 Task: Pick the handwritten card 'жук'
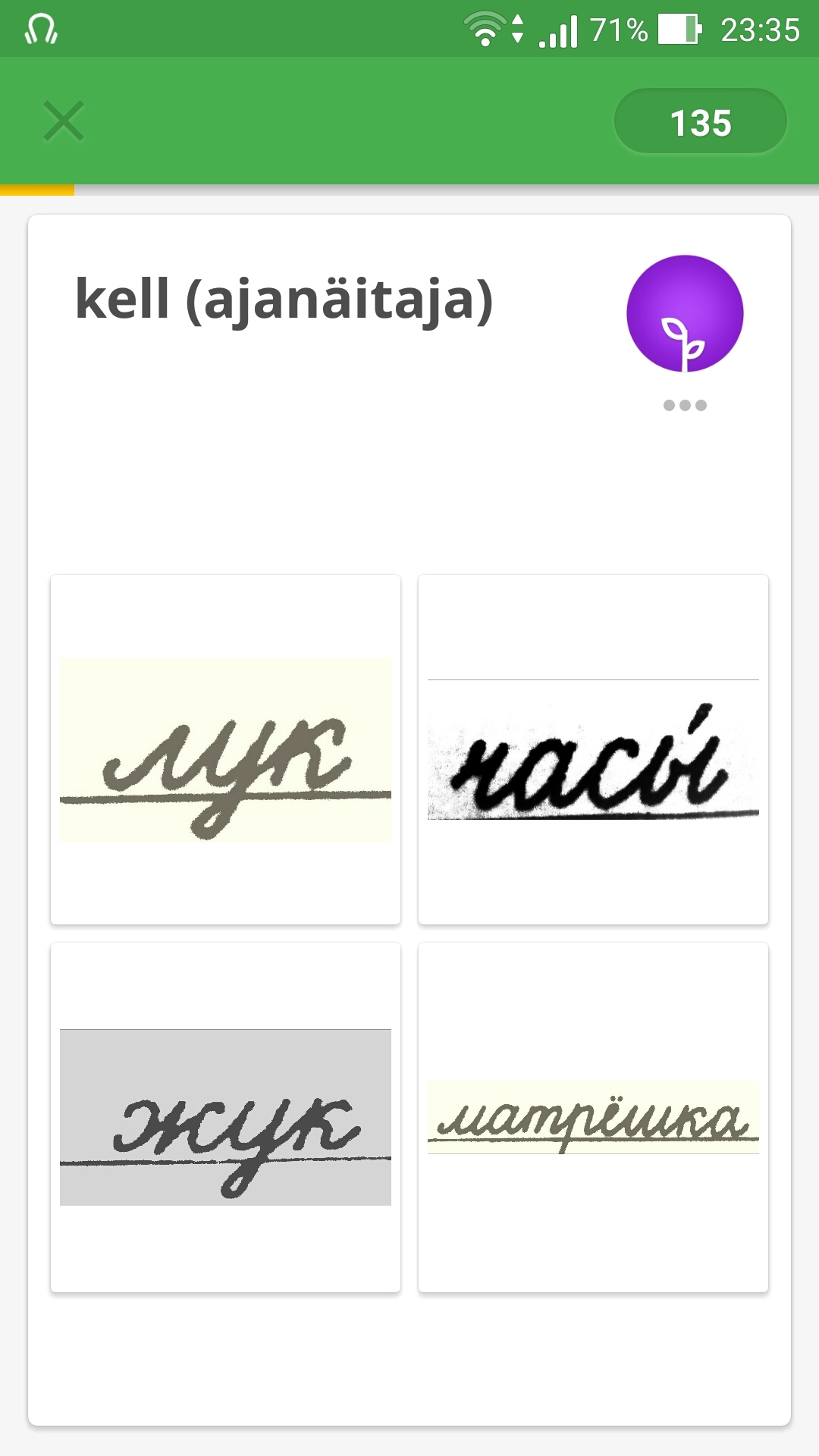(x=225, y=1117)
